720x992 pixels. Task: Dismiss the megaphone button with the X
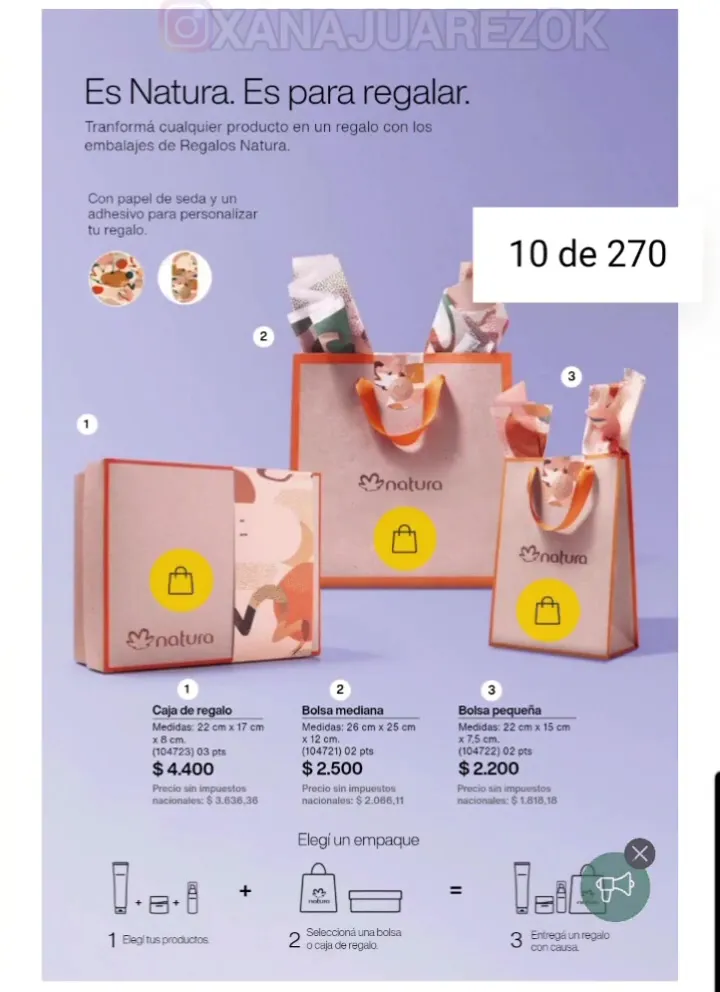point(640,854)
